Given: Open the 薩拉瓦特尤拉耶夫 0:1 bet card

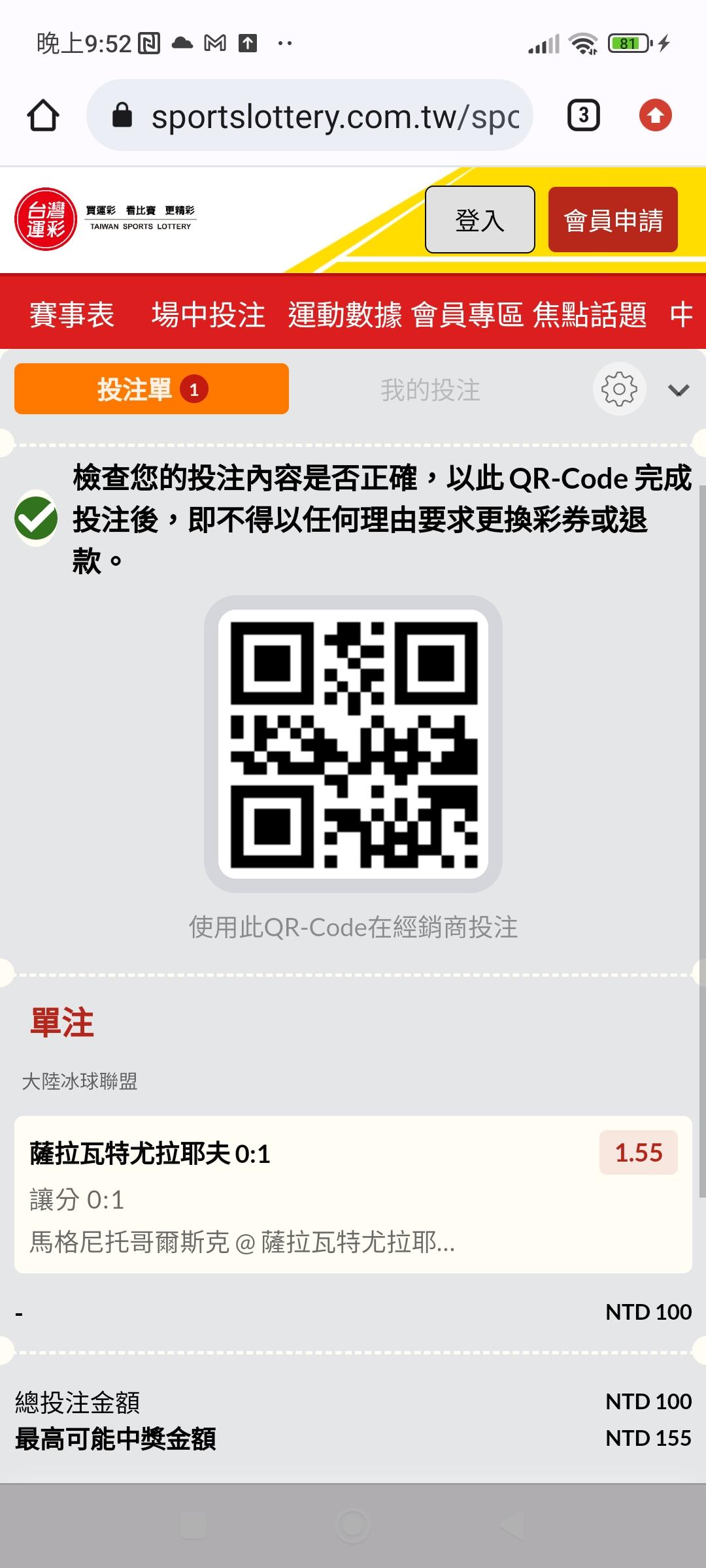Looking at the screenshot, I should [353, 1194].
